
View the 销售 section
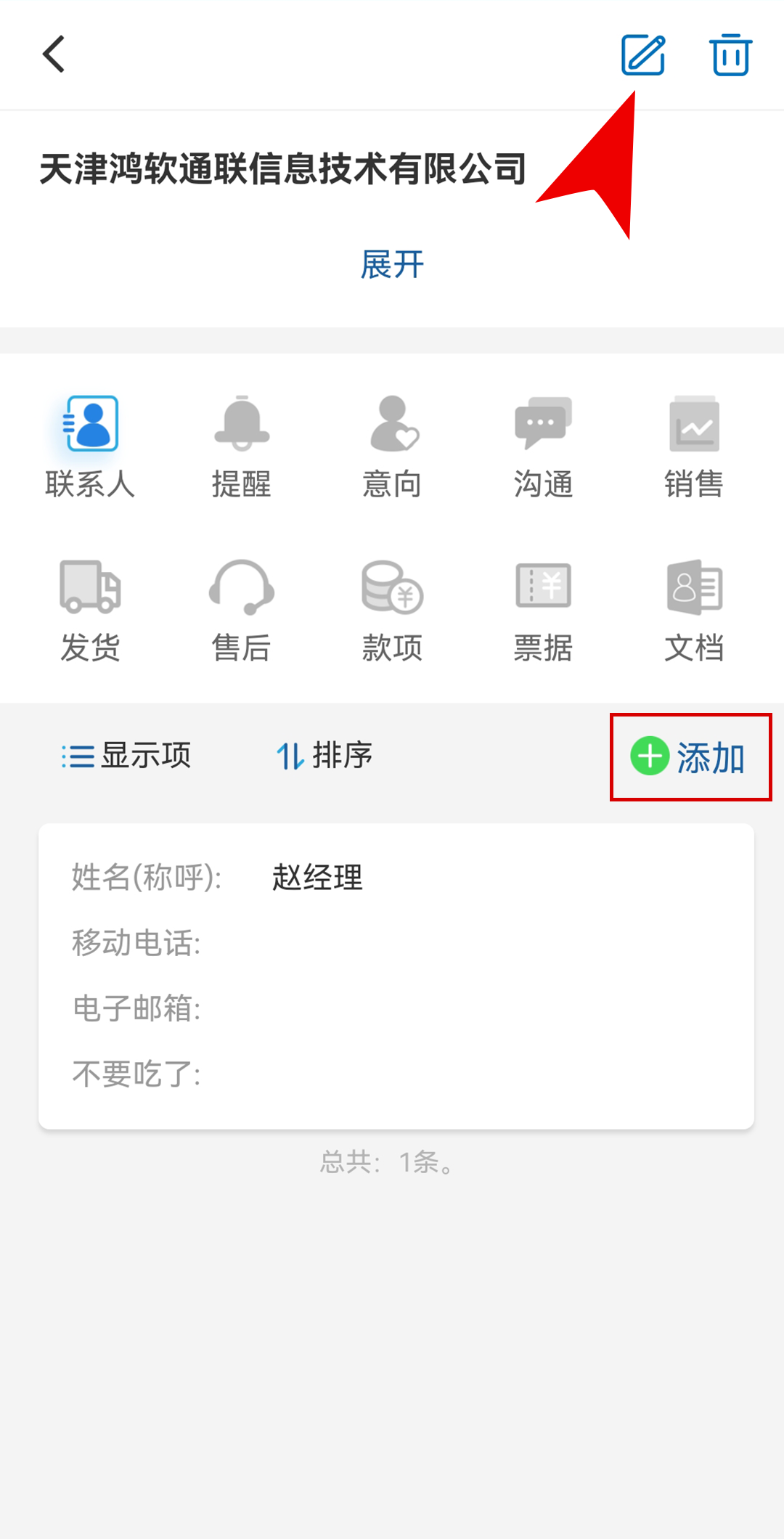(694, 447)
